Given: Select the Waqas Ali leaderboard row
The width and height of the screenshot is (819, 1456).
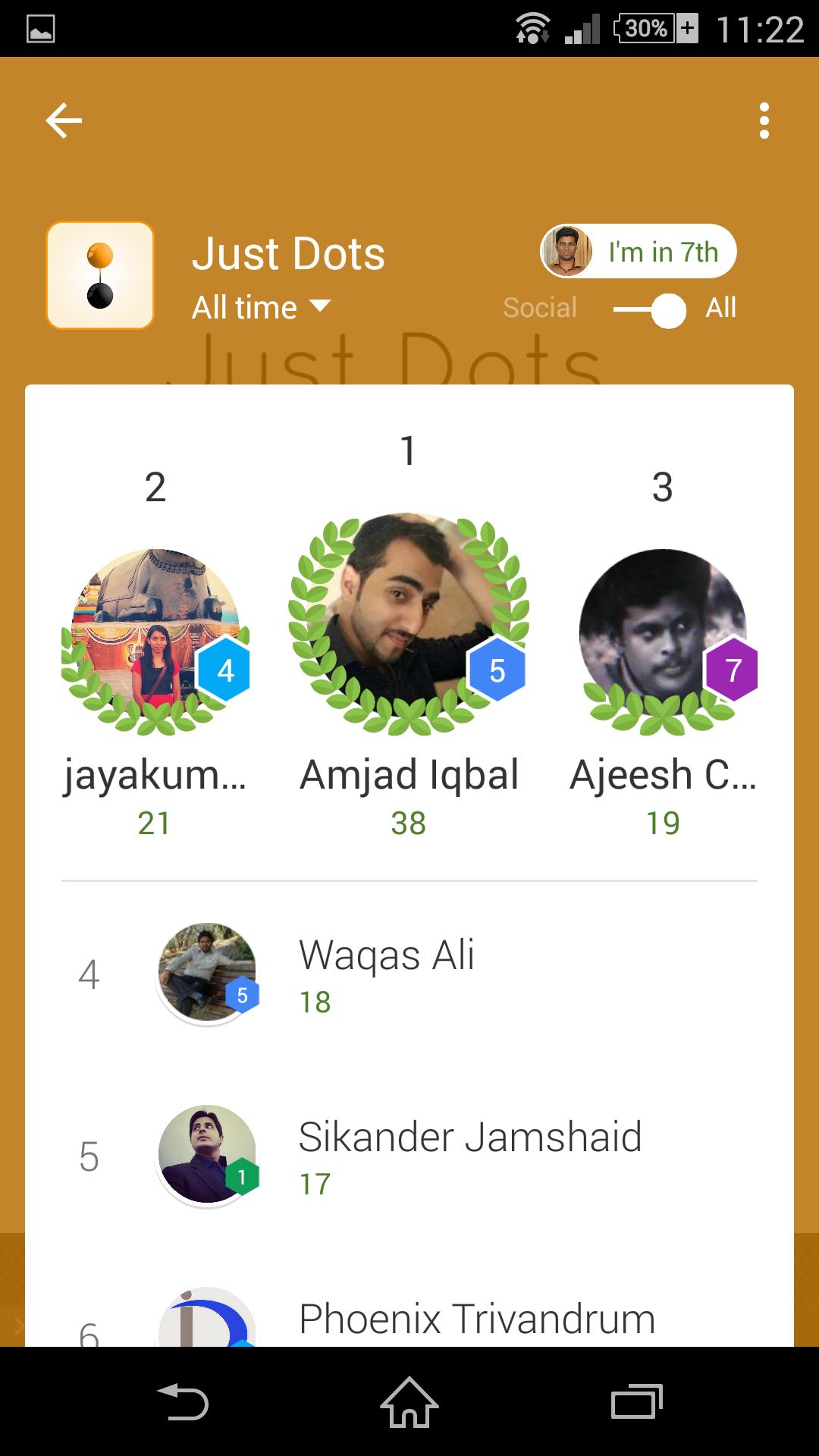Looking at the screenshot, I should (409, 975).
